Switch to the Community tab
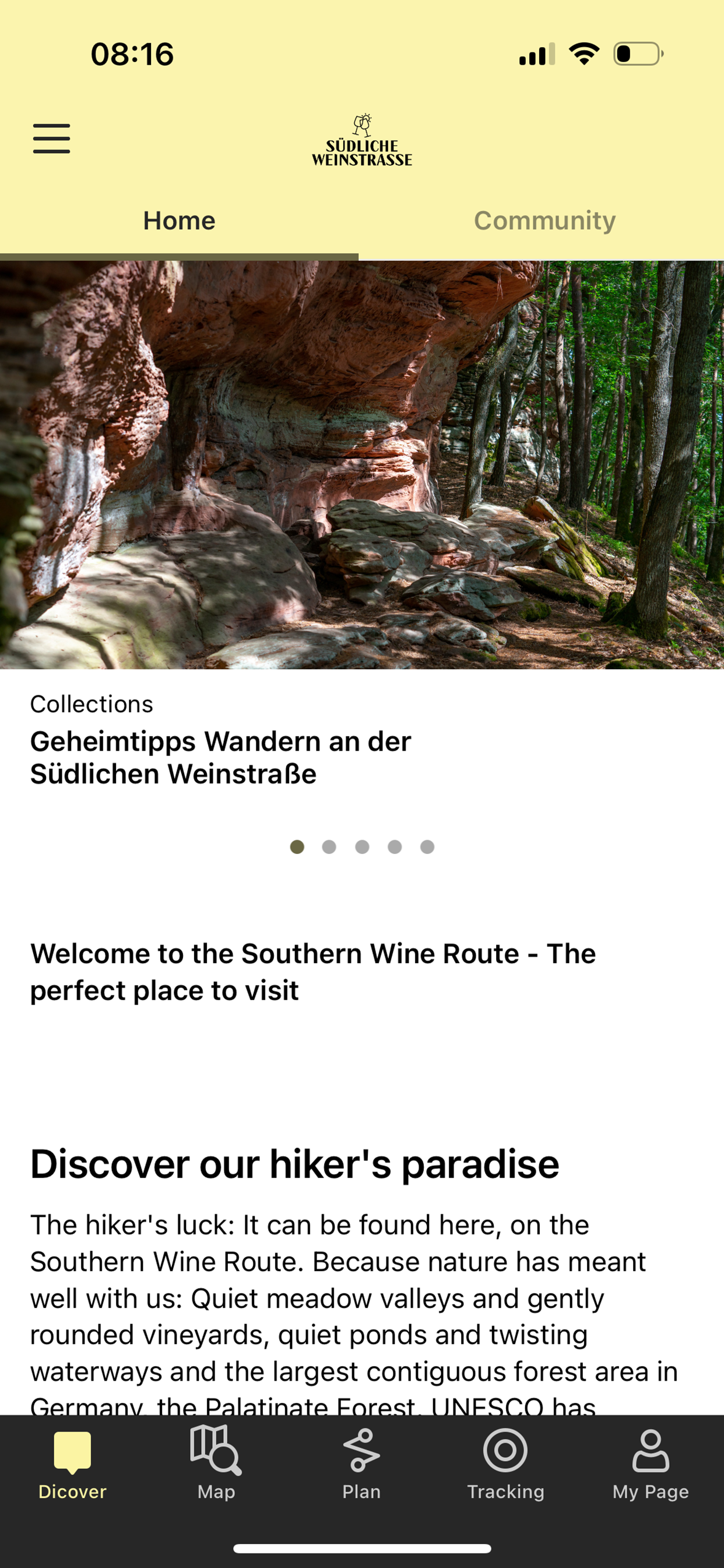 click(x=544, y=220)
